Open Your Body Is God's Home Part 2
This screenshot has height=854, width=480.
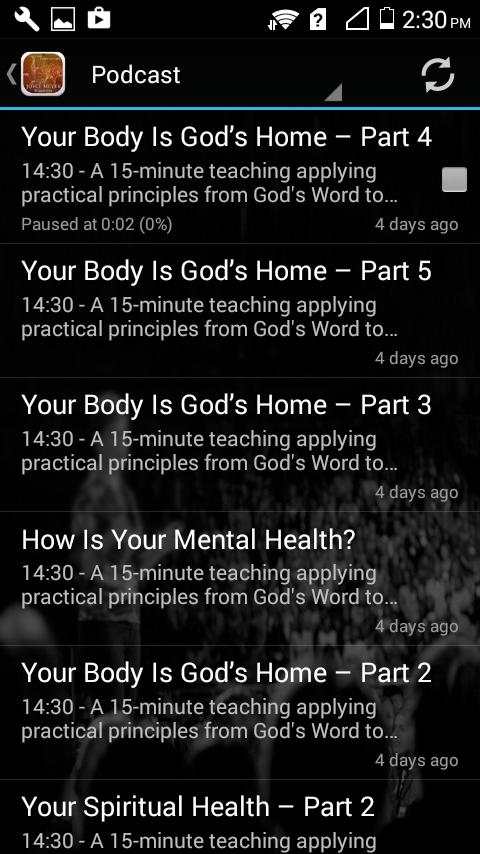(240, 713)
